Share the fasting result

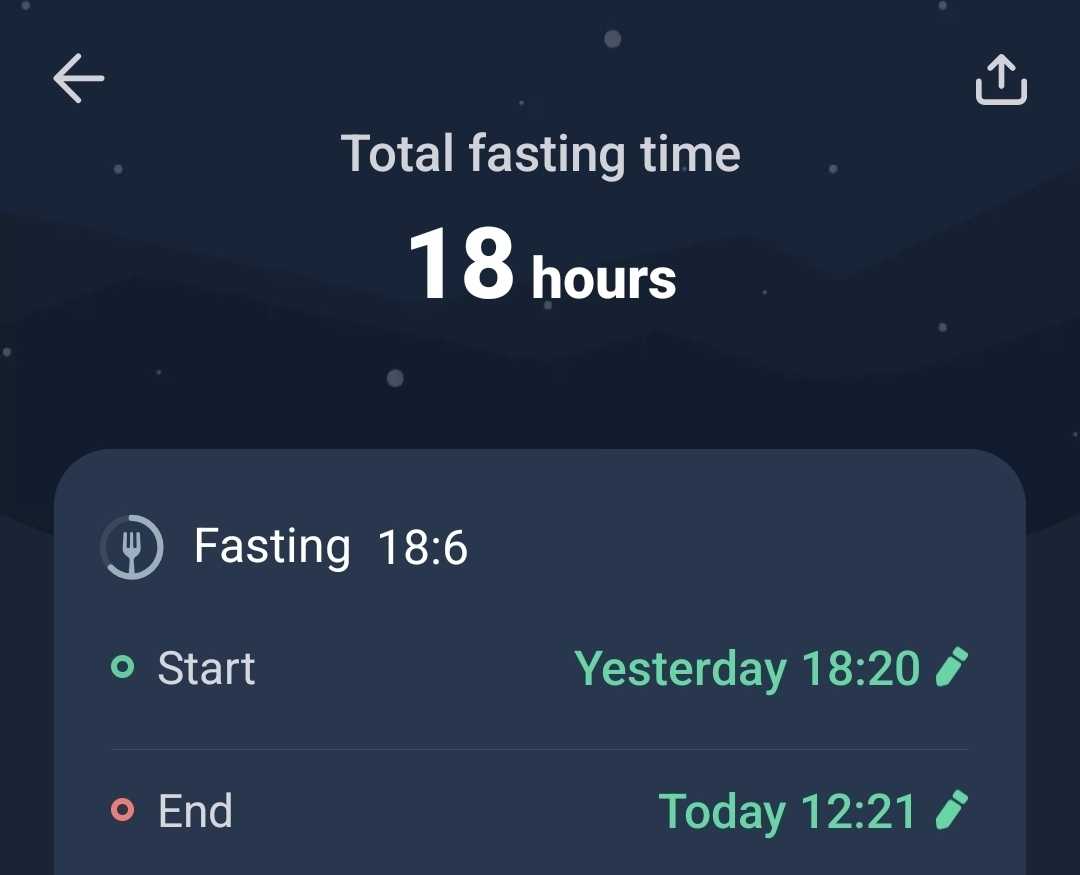pos(1001,79)
